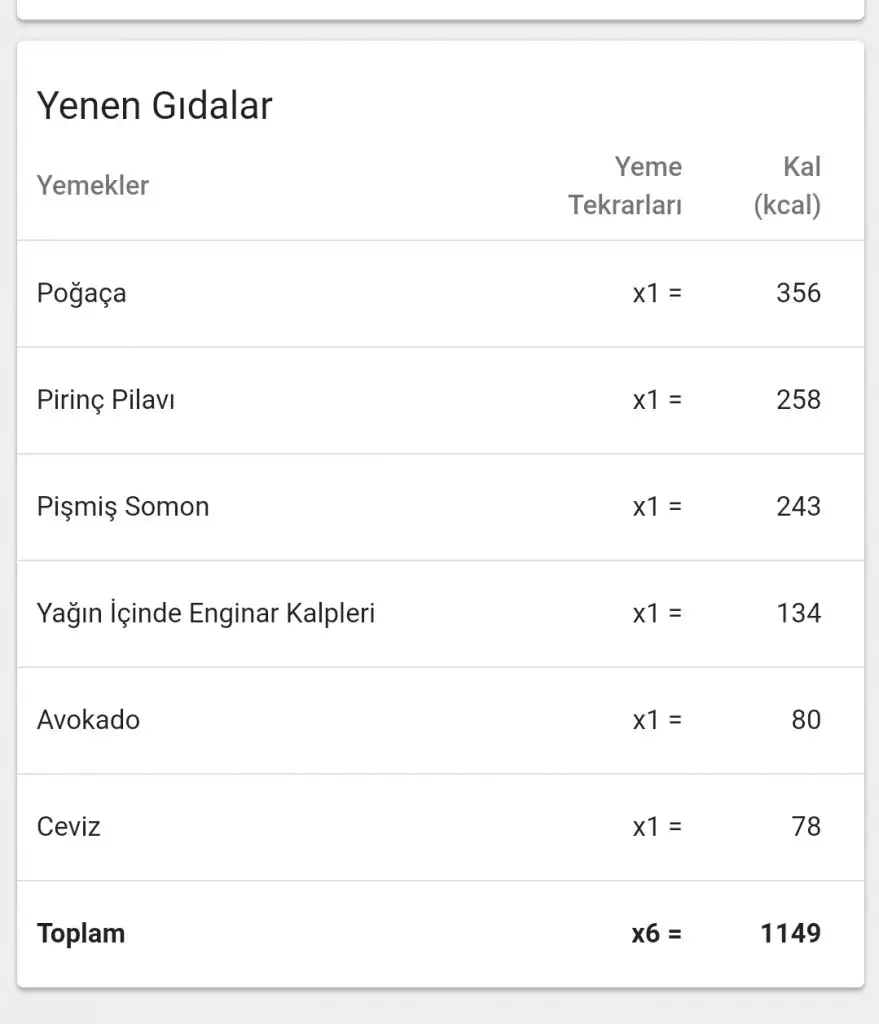Tap the Avokado food entry
The width and height of the screenshot is (879, 1024).
point(89,720)
